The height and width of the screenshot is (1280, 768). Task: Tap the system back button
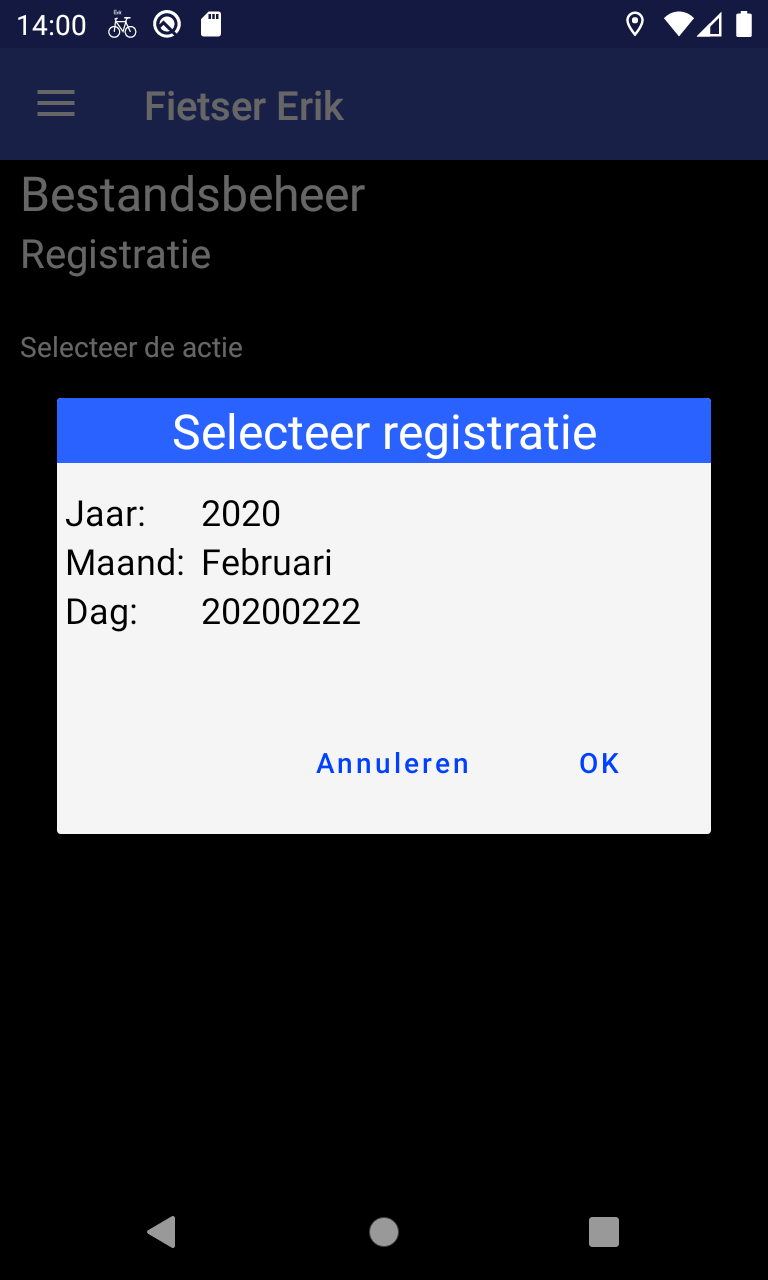pos(161,1232)
